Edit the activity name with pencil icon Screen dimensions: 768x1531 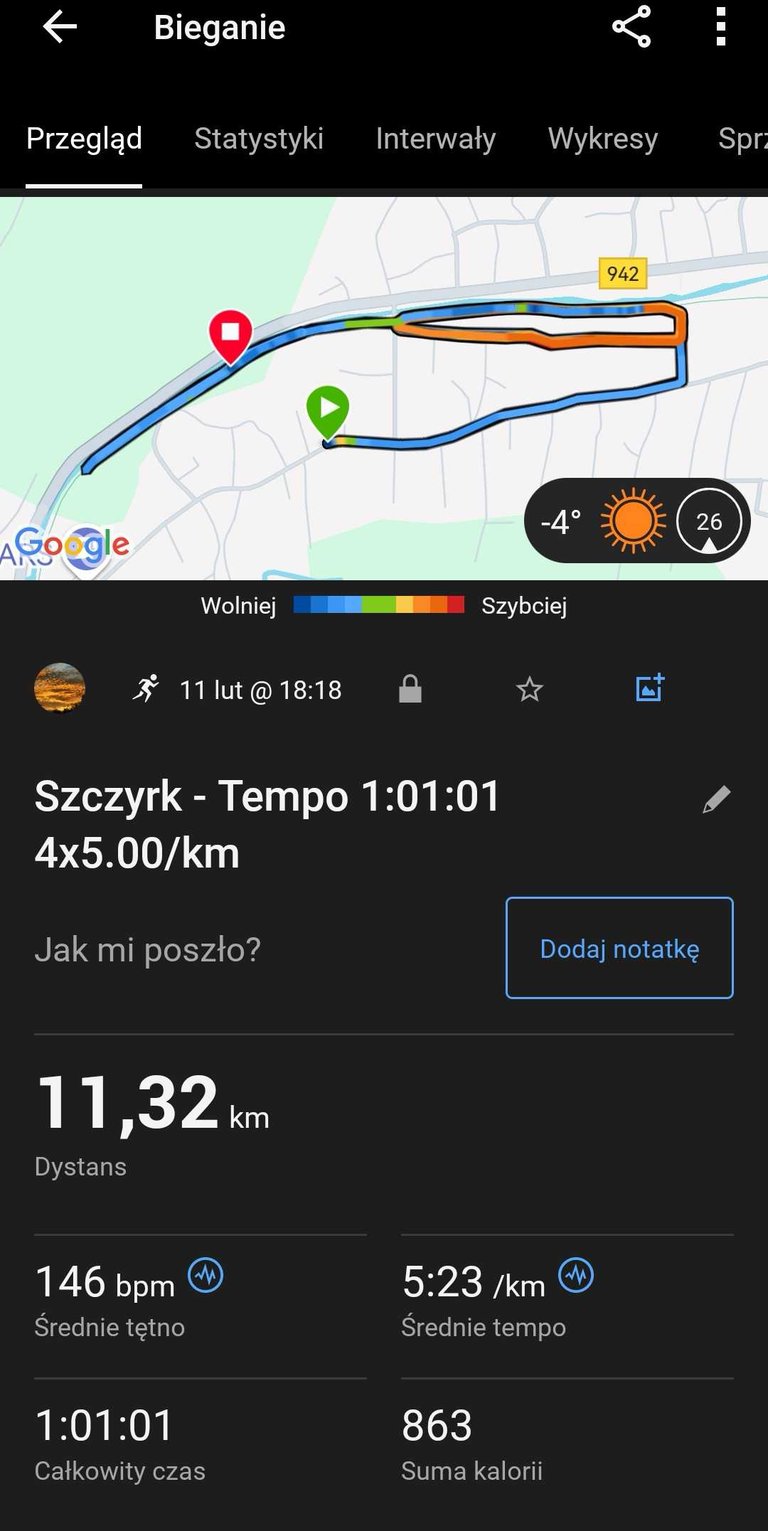coord(716,799)
